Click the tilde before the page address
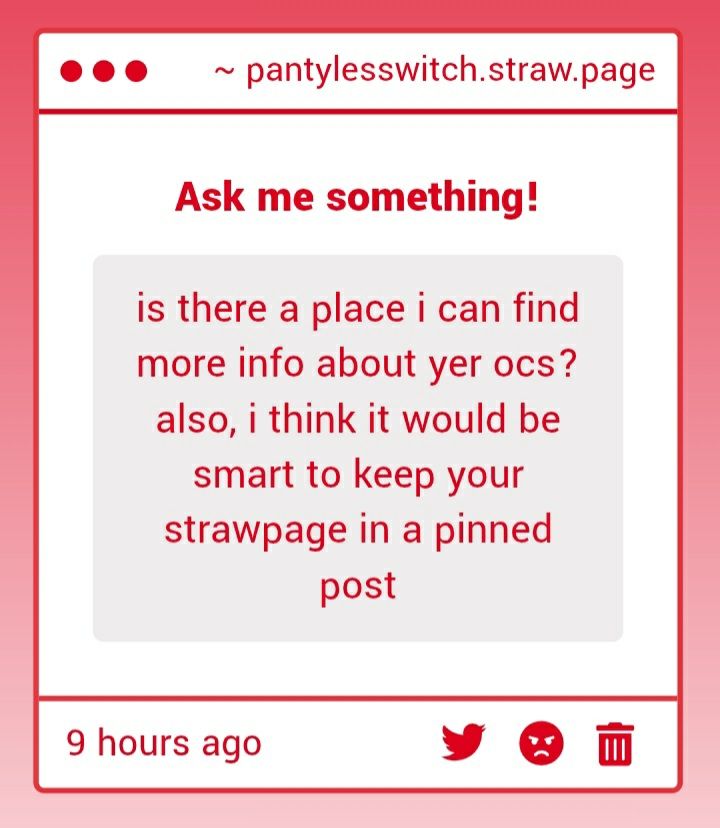The height and width of the screenshot is (828, 720). click(x=224, y=71)
